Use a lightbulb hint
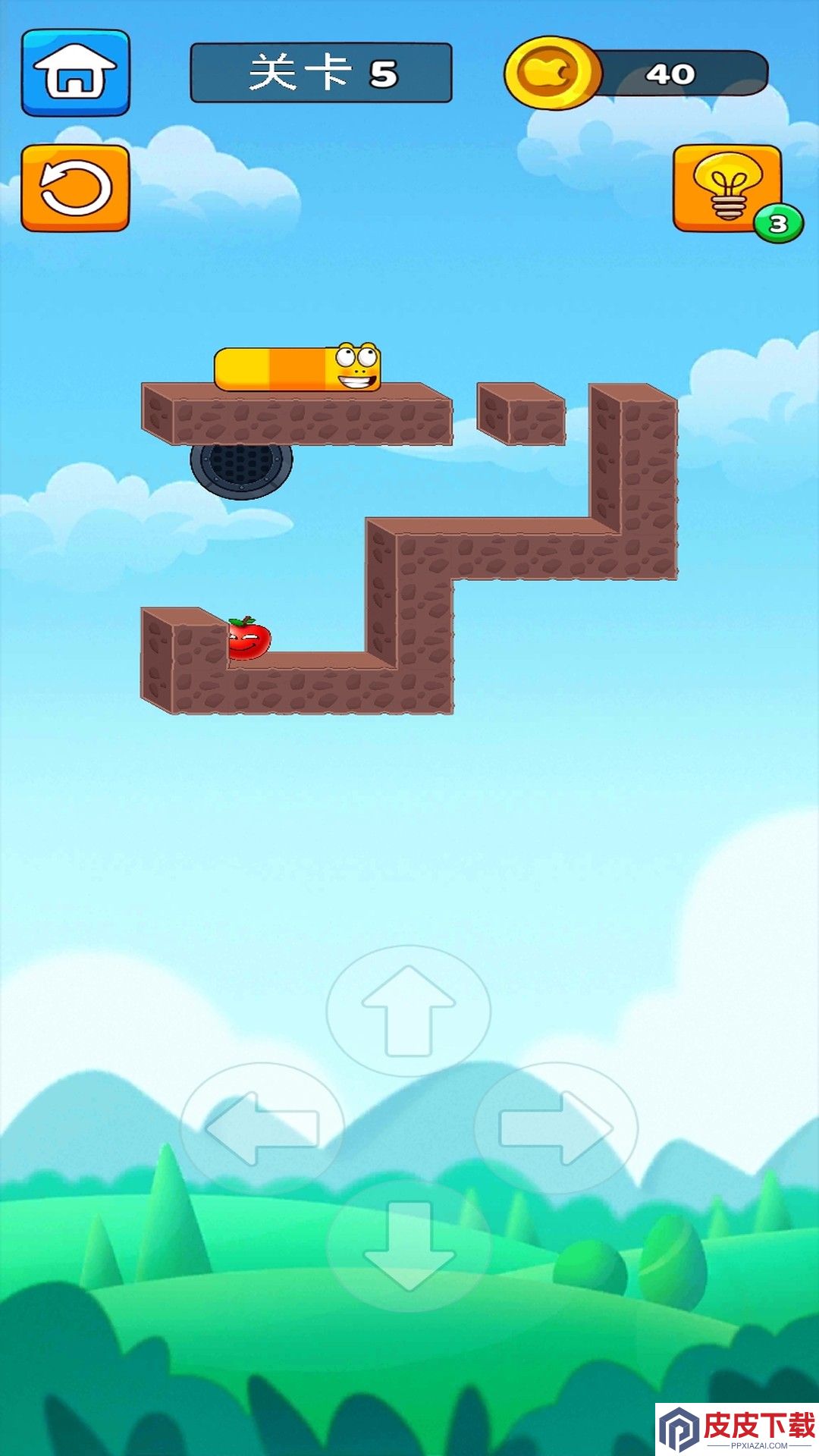 728,189
